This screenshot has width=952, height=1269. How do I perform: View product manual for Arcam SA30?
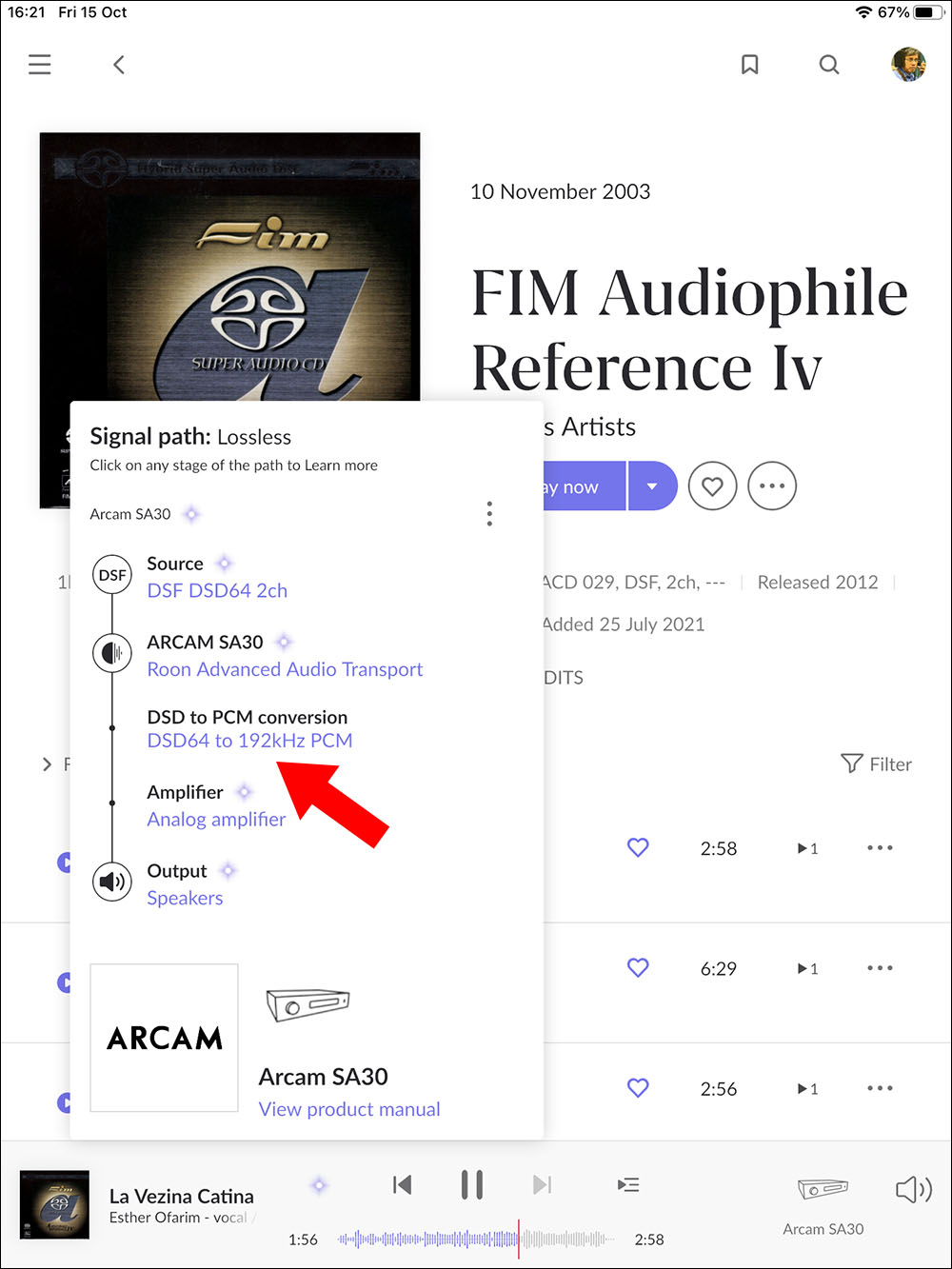pyautogui.click(x=349, y=1109)
